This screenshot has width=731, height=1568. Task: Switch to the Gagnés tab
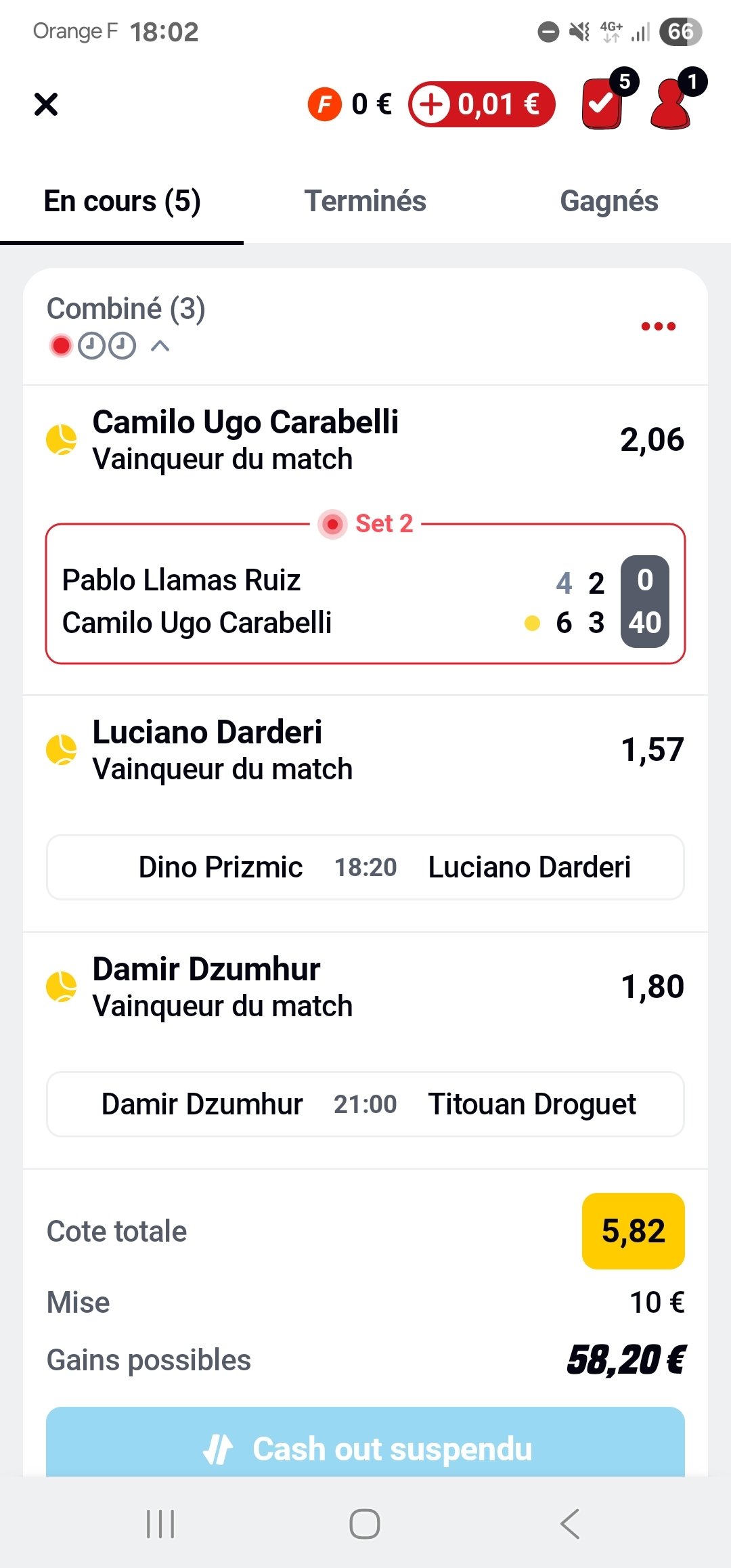[608, 201]
